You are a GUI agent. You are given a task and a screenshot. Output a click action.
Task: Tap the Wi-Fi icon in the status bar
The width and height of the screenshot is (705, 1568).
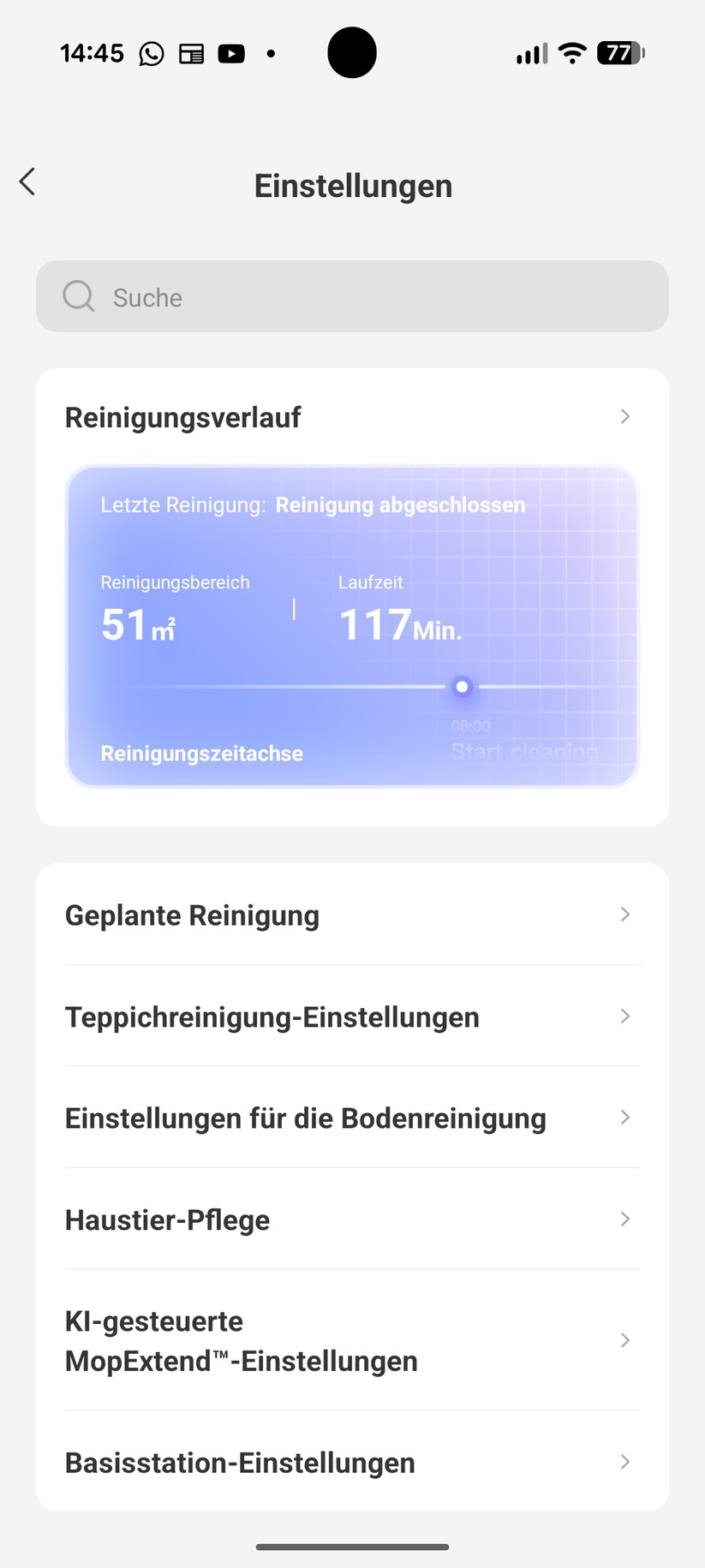pos(571,52)
